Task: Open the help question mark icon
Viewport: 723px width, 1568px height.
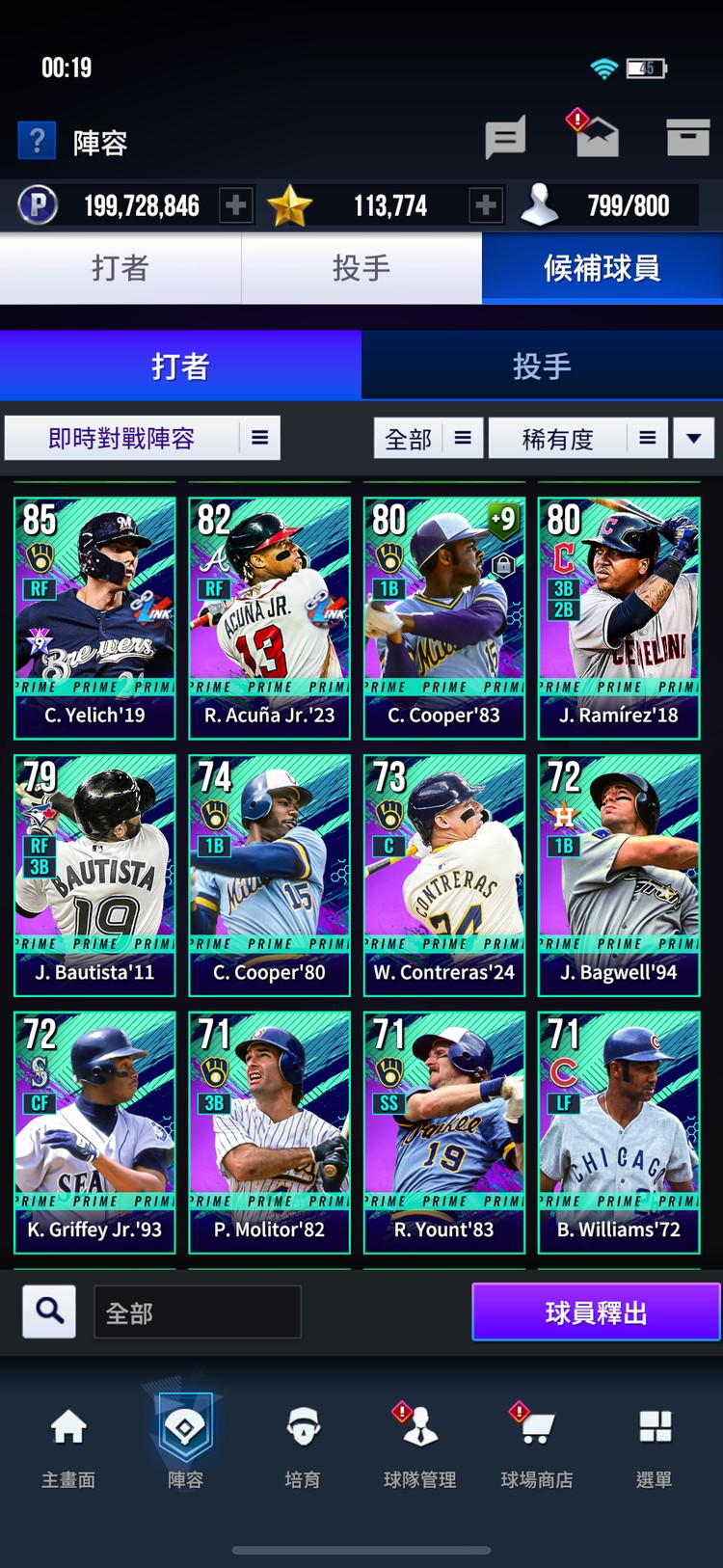Action: click(37, 141)
